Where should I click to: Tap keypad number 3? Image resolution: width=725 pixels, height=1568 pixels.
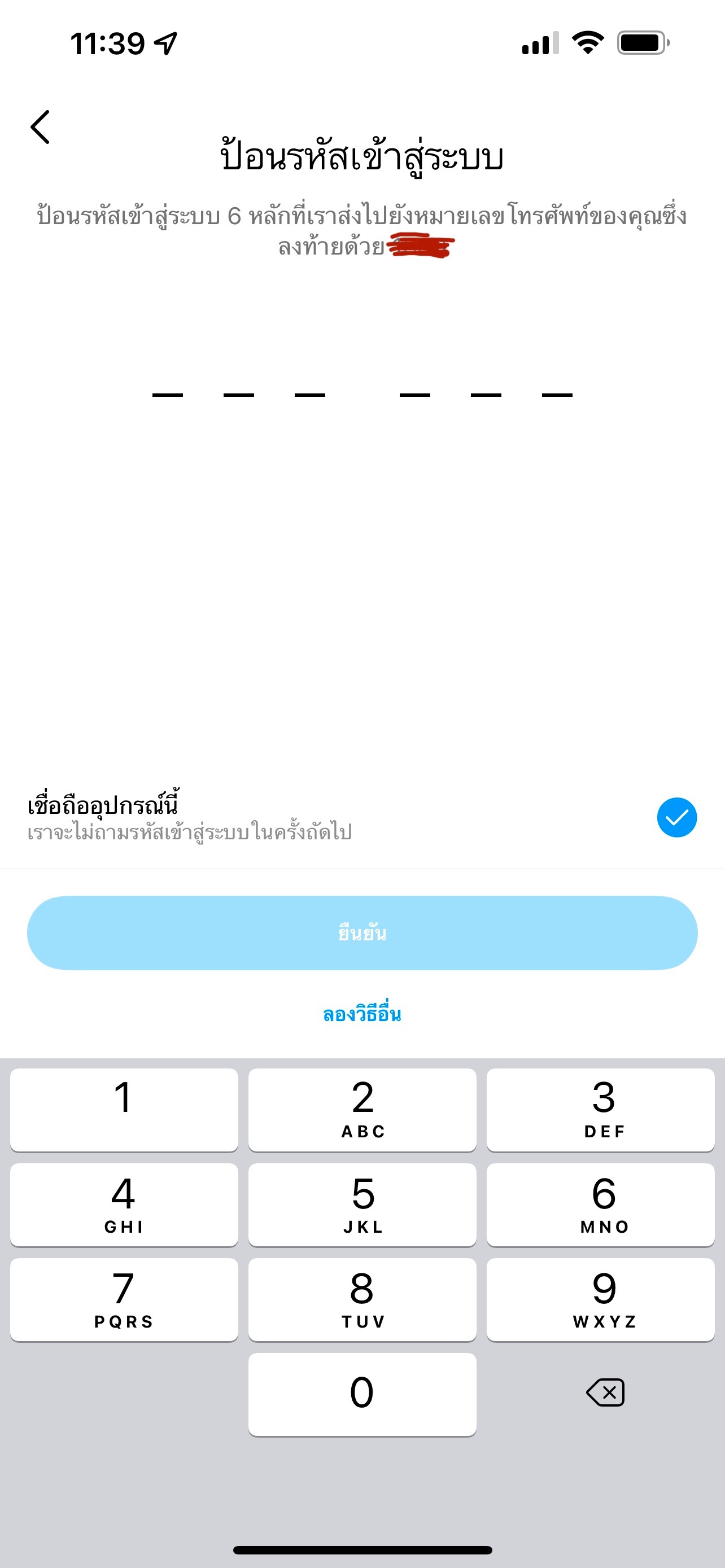point(600,1109)
